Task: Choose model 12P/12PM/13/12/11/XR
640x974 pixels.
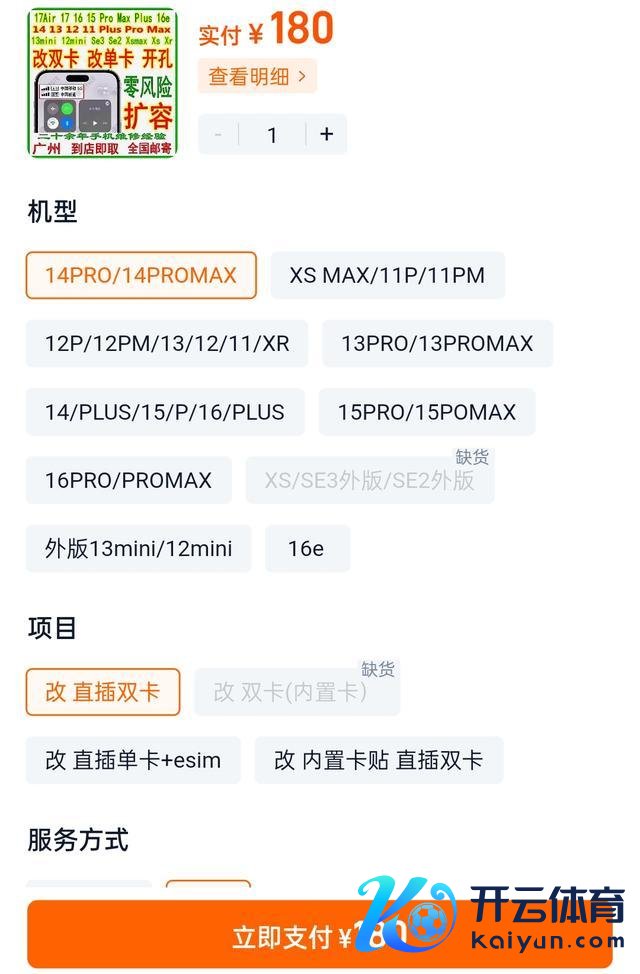Action: [167, 344]
